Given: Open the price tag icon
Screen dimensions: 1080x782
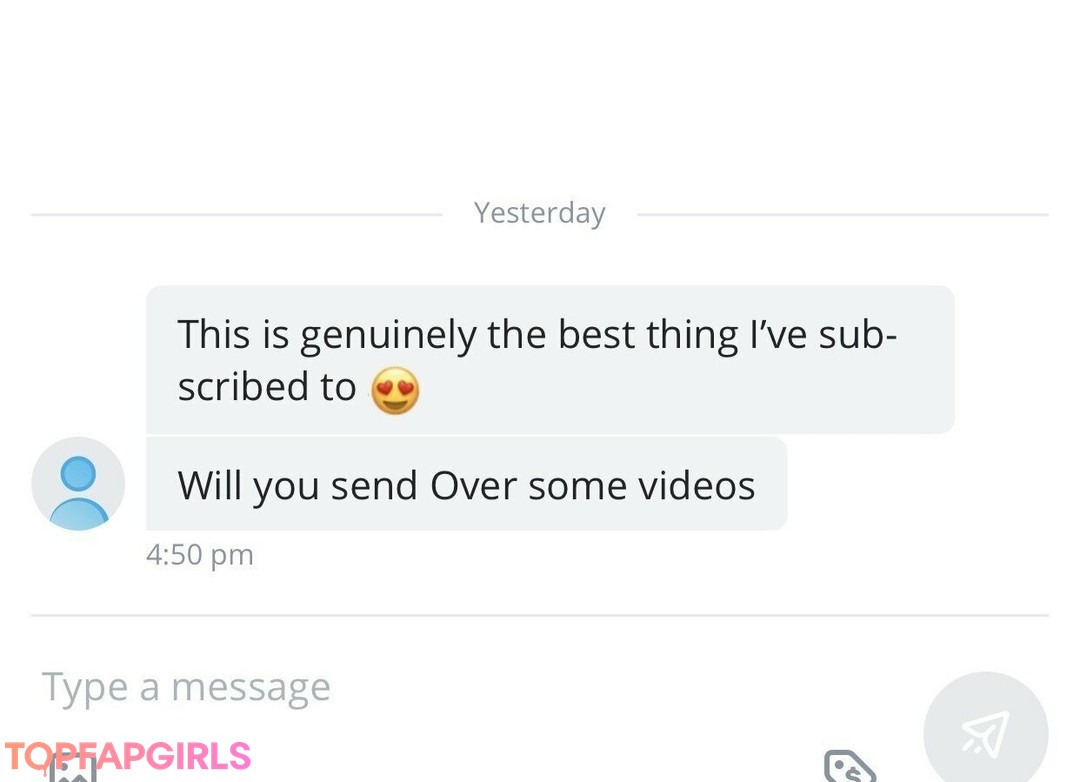Looking at the screenshot, I should point(850,767).
